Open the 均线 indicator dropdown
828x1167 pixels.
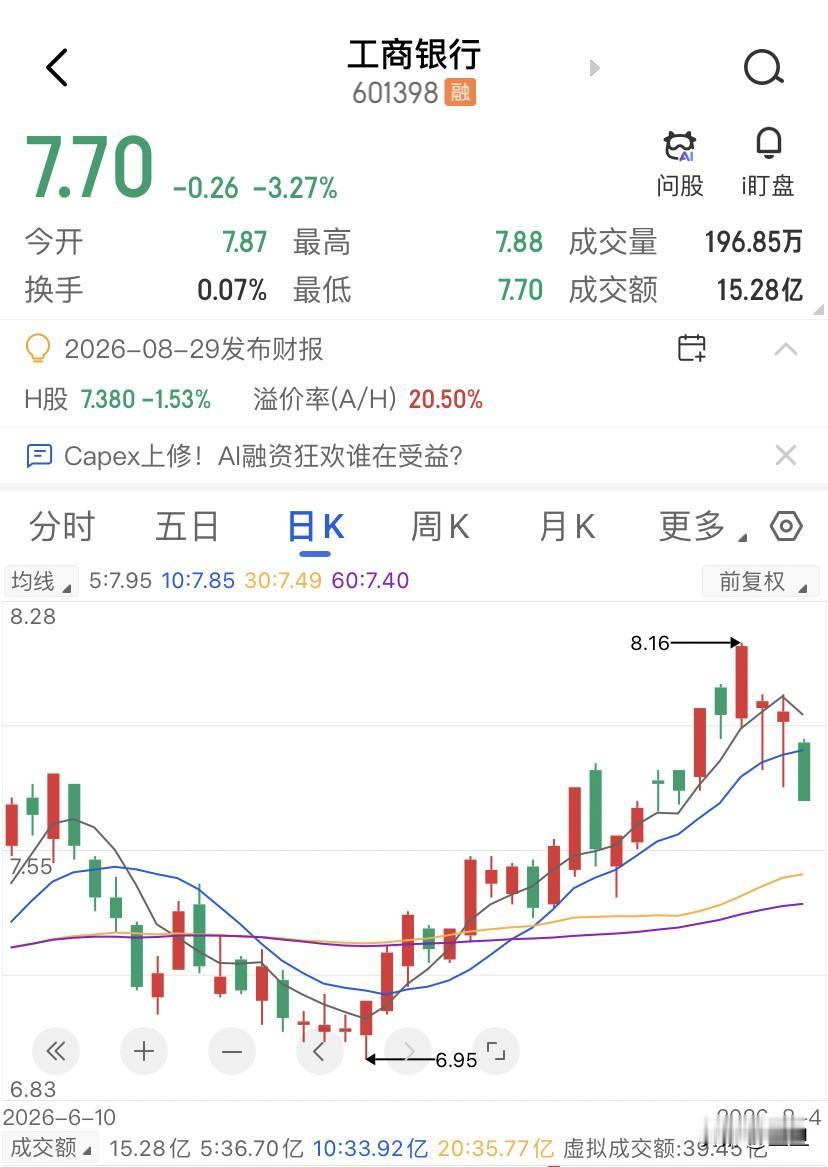pyautogui.click(x=42, y=581)
